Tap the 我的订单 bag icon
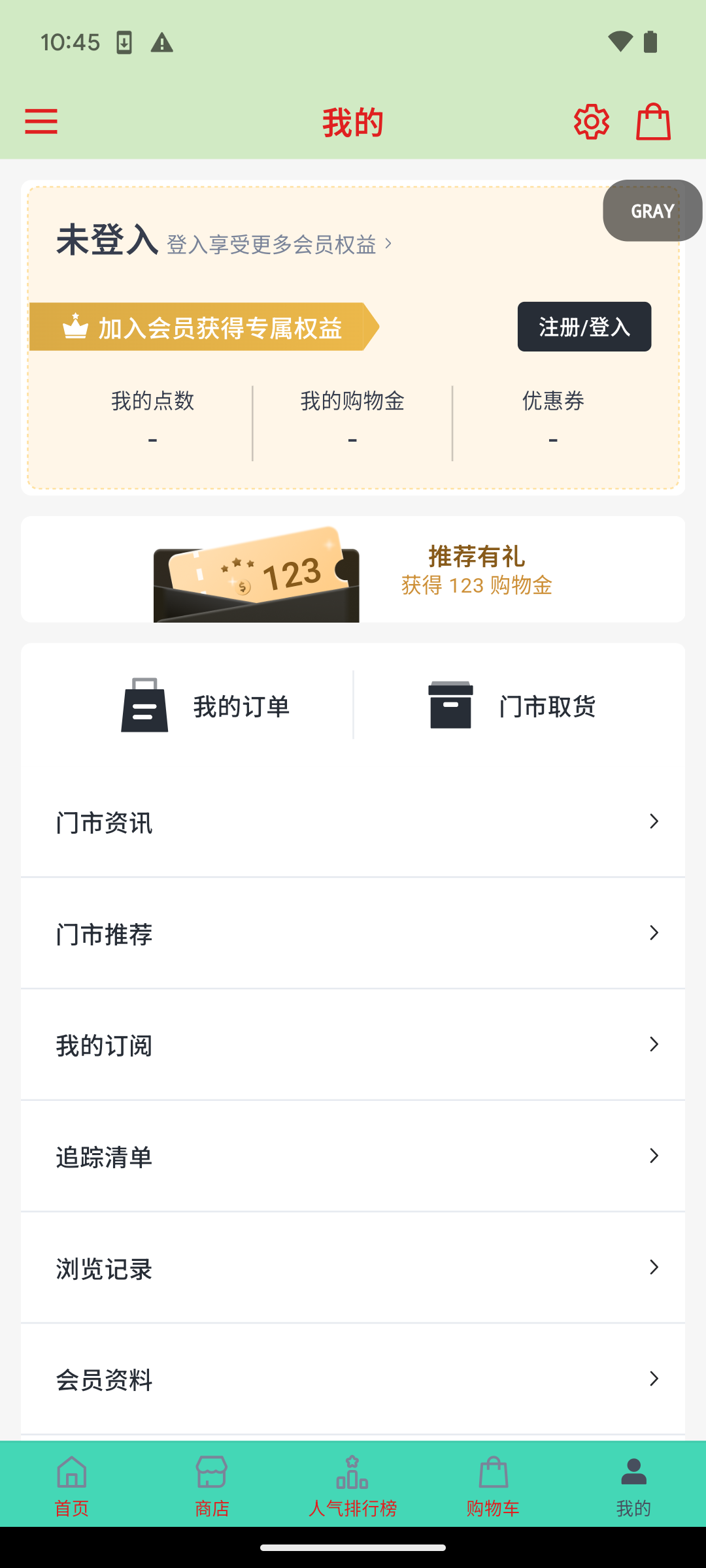 coord(144,705)
